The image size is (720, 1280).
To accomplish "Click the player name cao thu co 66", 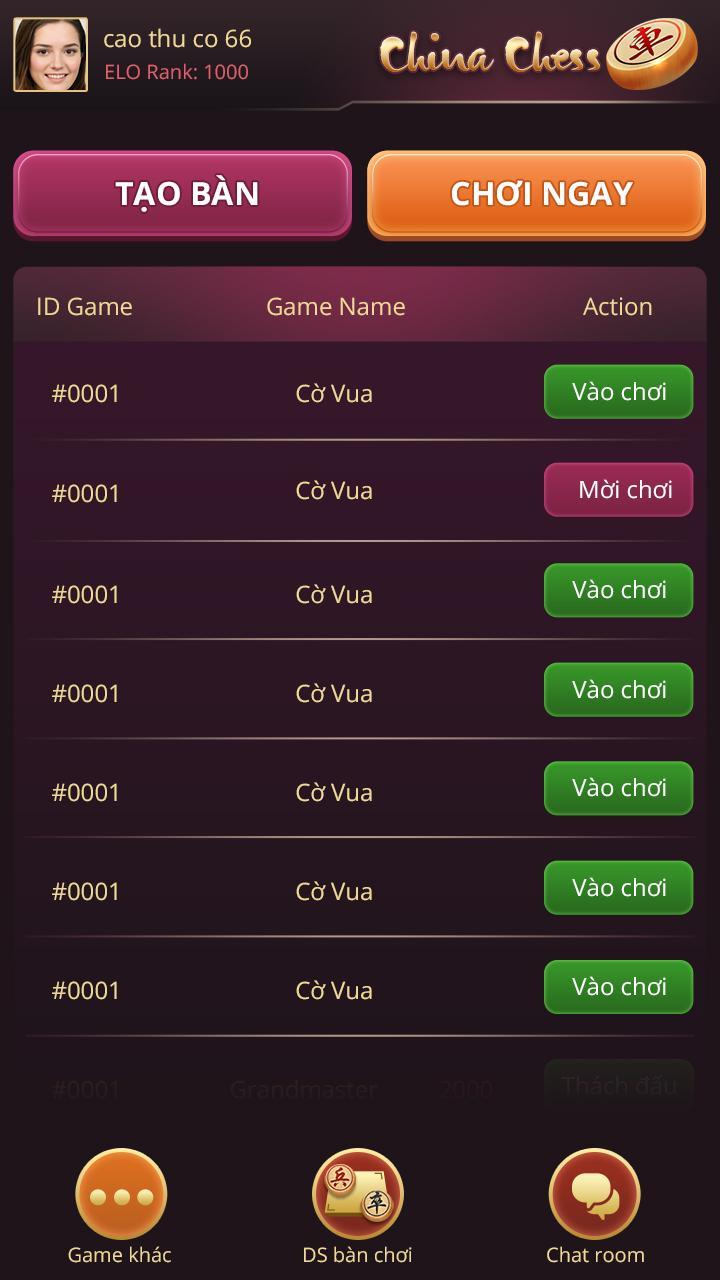I will (178, 40).
